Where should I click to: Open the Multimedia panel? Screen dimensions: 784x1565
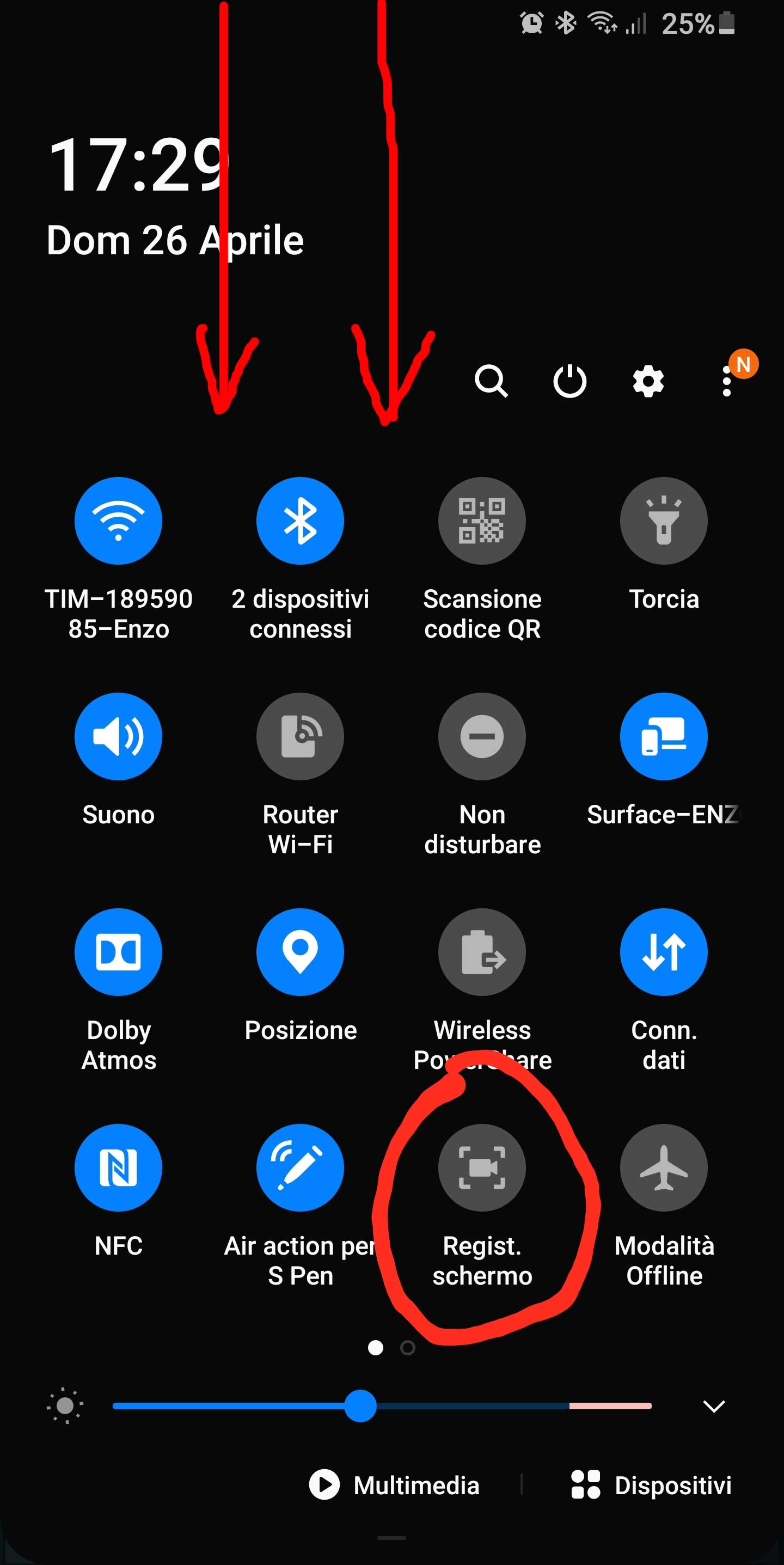pyautogui.click(x=395, y=1485)
